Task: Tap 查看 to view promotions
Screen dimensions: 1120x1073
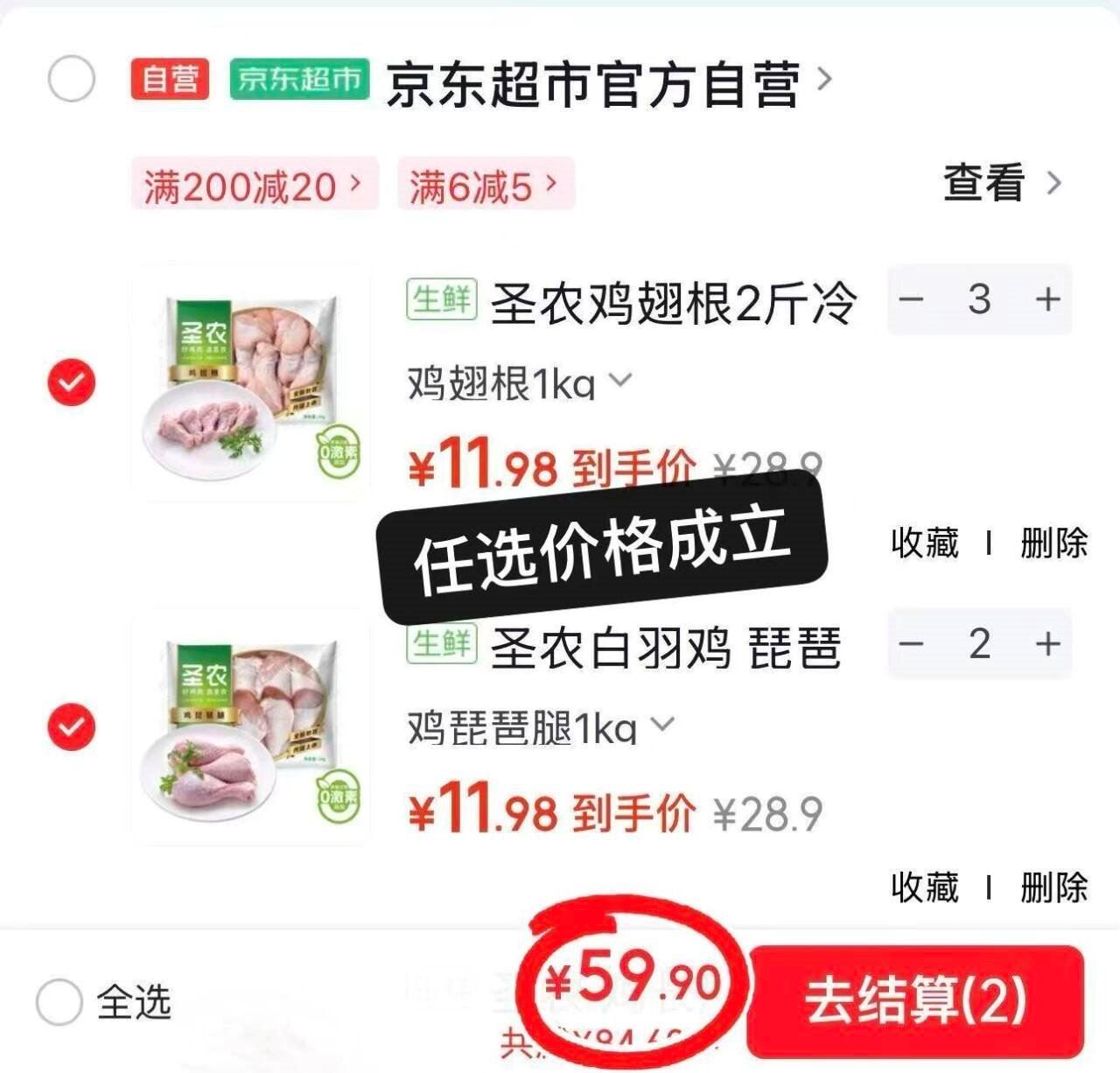Action: [1002, 184]
